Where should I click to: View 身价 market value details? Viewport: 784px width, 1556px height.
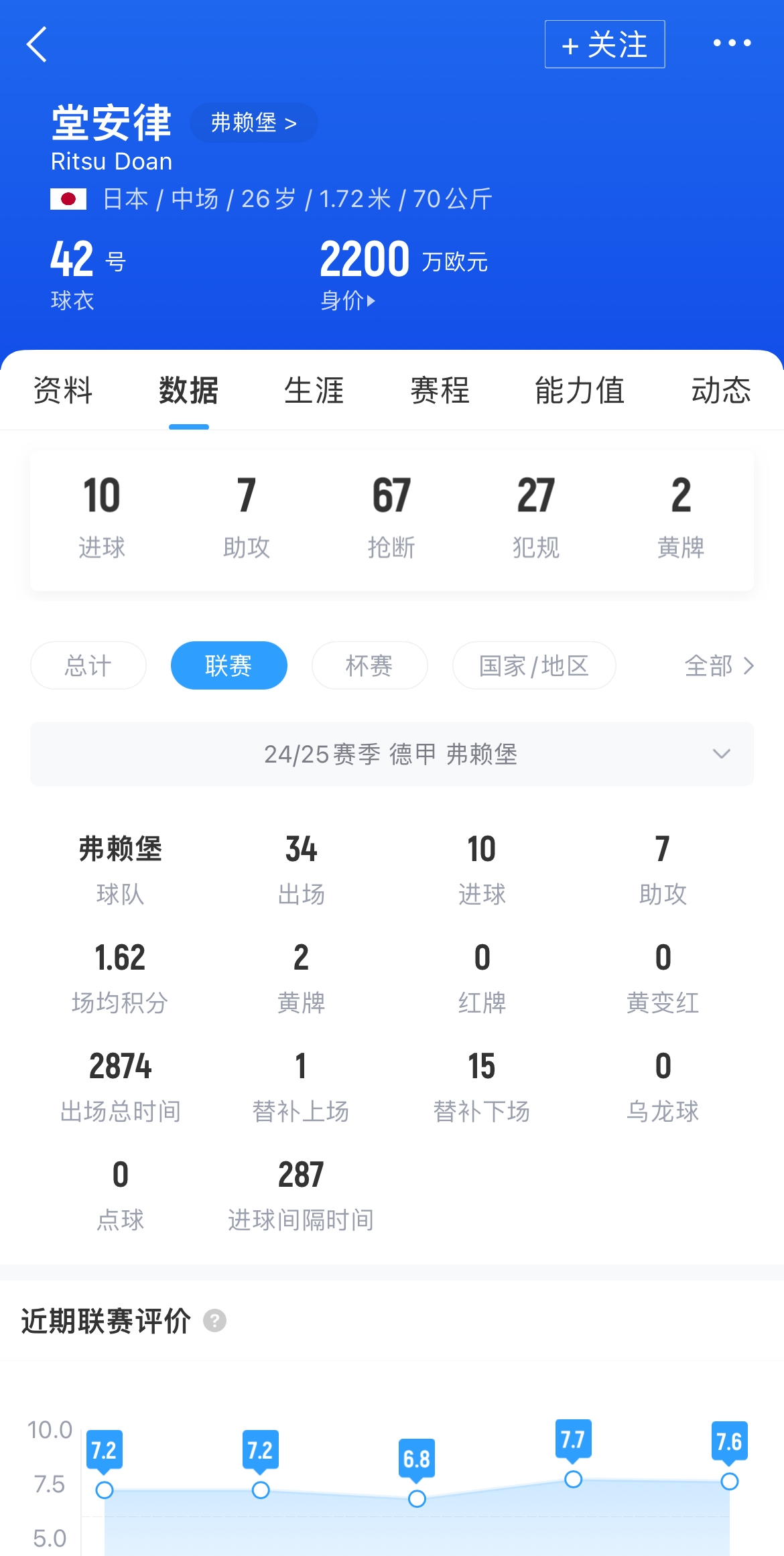(x=348, y=300)
